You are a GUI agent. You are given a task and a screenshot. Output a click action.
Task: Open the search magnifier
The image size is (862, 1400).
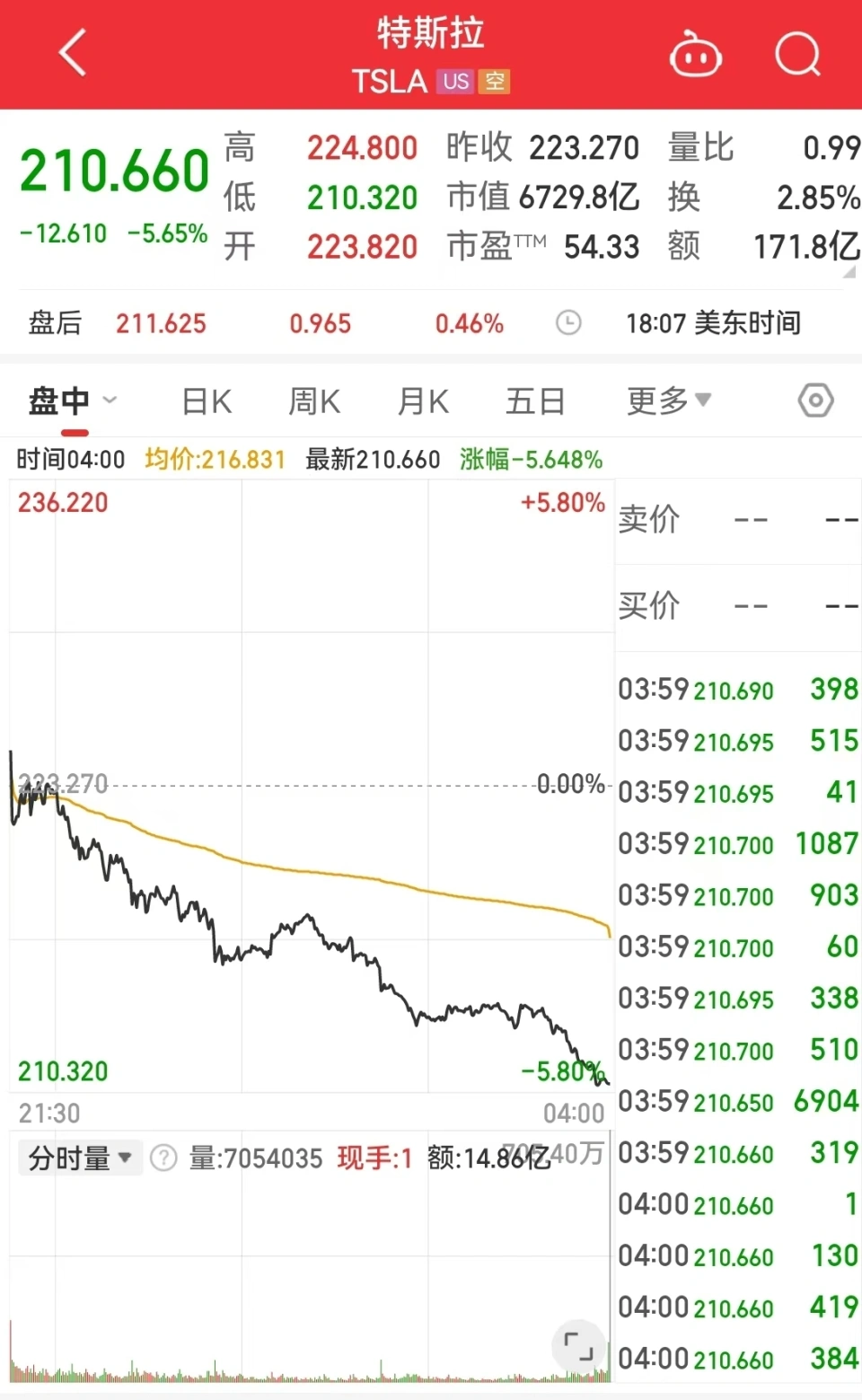[797, 56]
